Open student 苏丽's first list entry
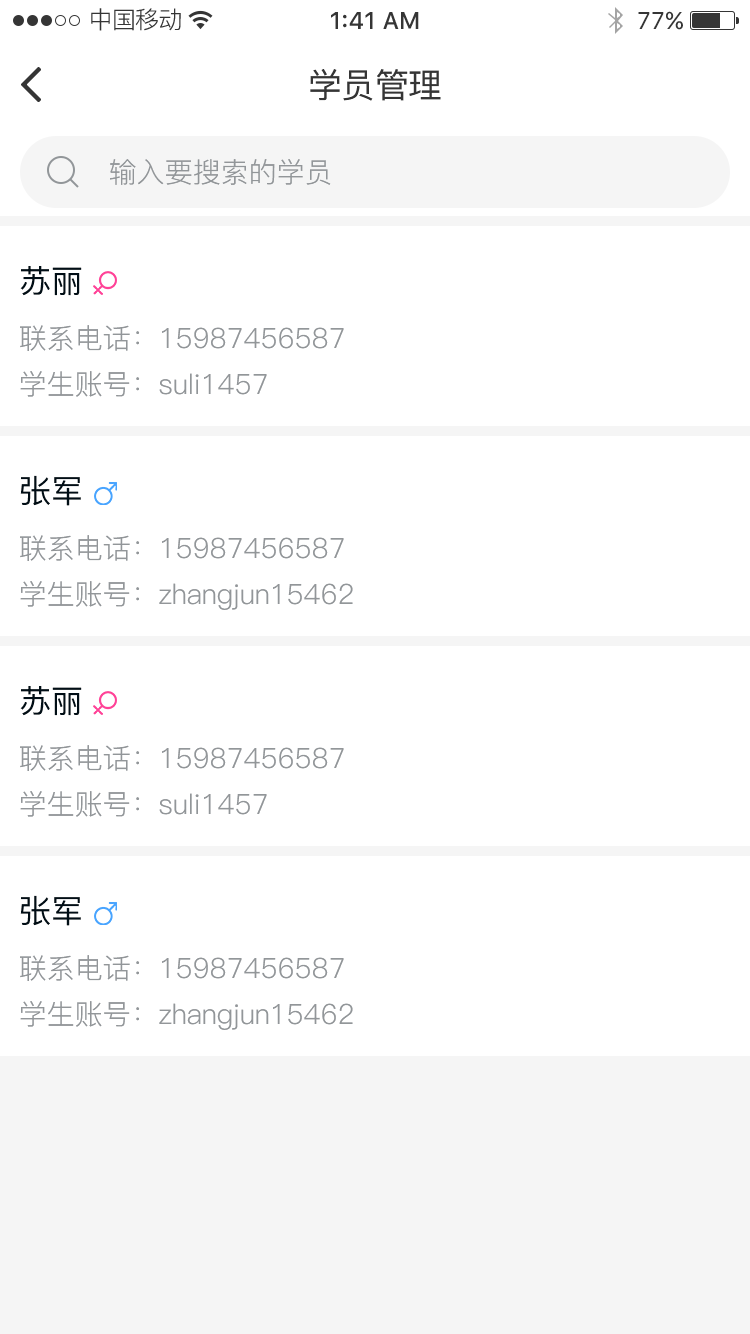 tap(375, 330)
